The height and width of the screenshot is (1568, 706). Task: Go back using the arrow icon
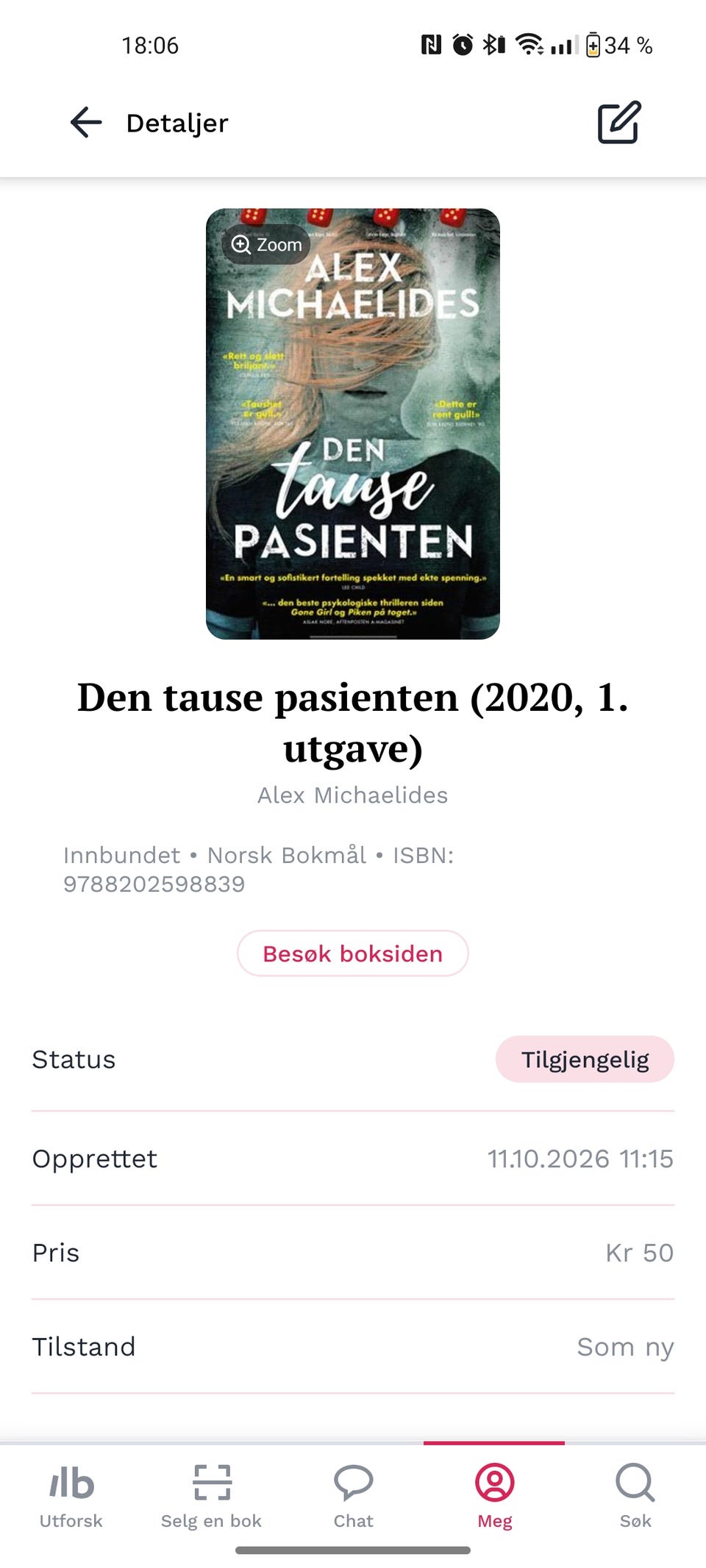pos(86,123)
